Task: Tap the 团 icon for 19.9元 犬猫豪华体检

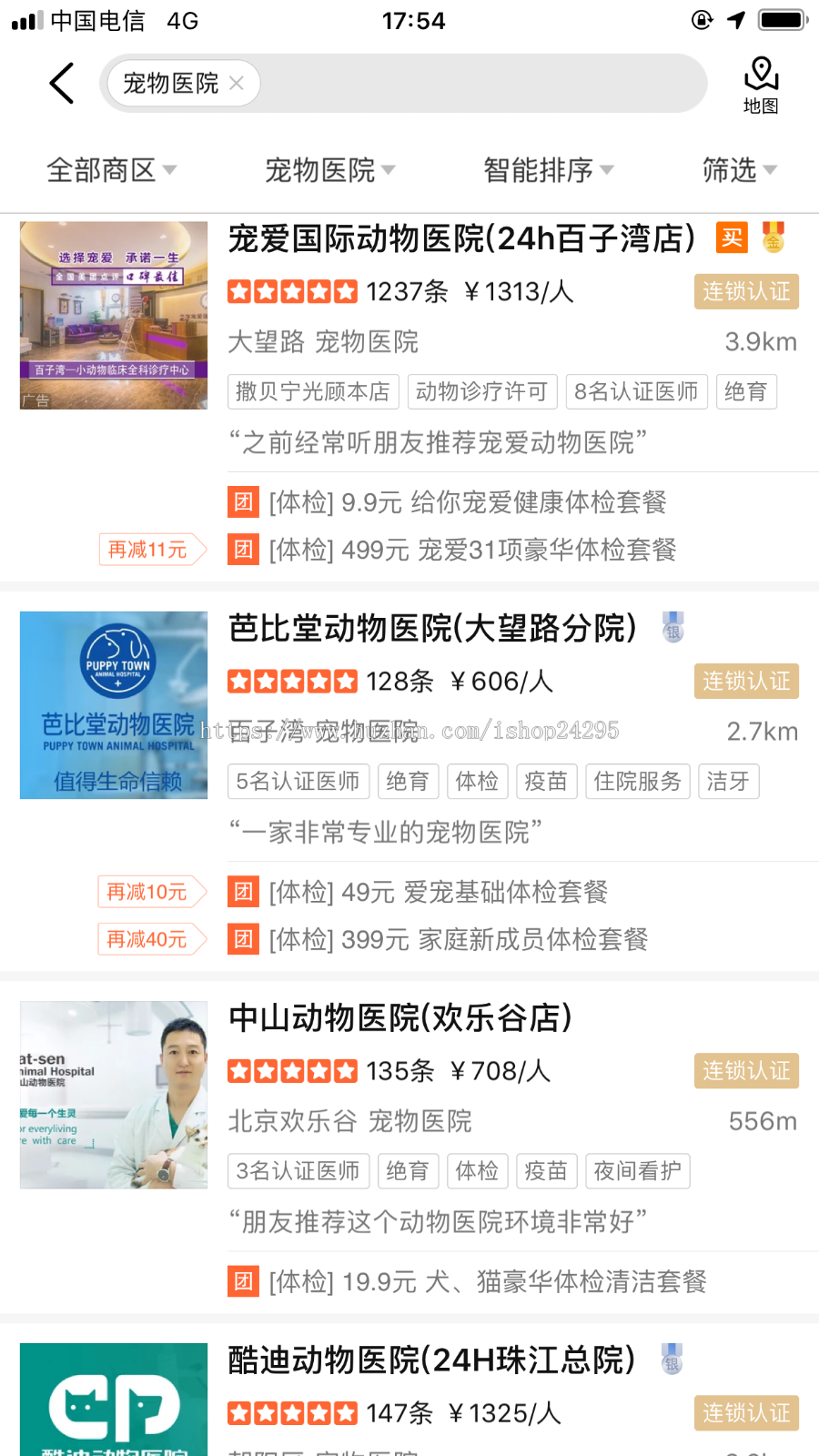Action: click(242, 1280)
